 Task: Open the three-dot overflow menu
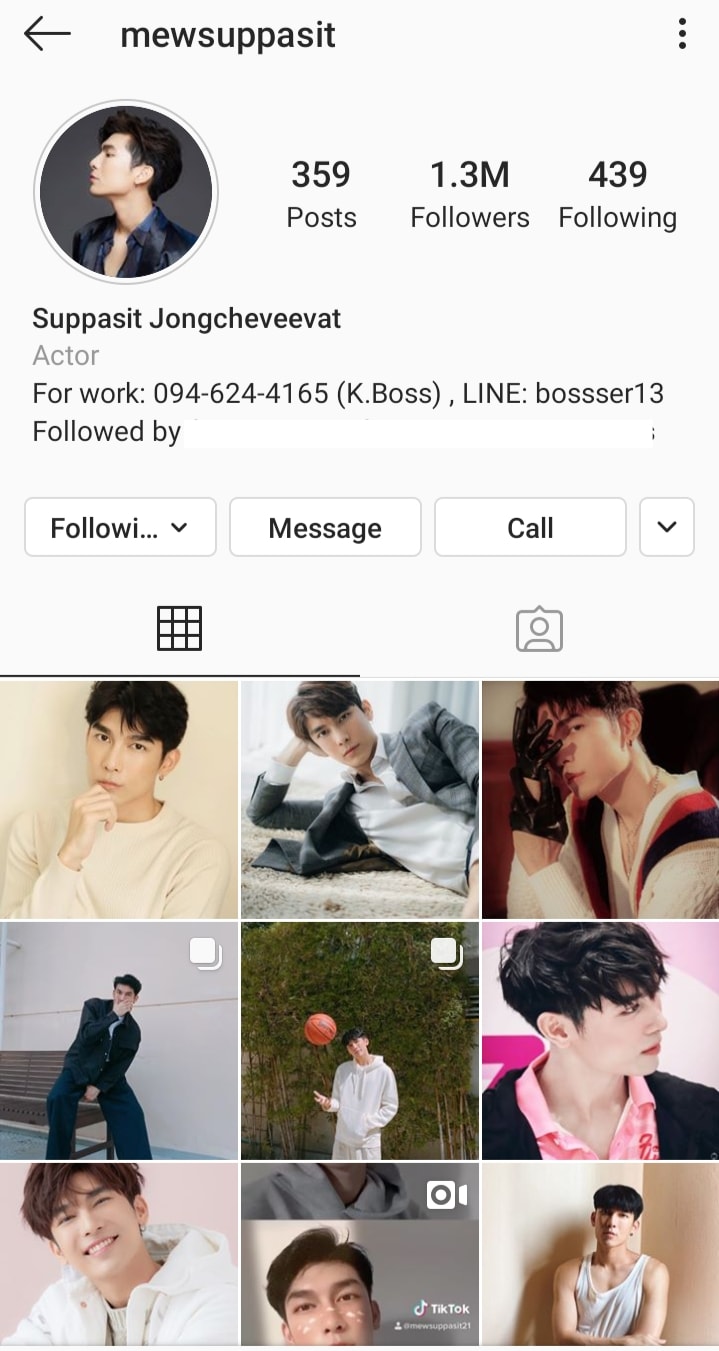pos(682,34)
